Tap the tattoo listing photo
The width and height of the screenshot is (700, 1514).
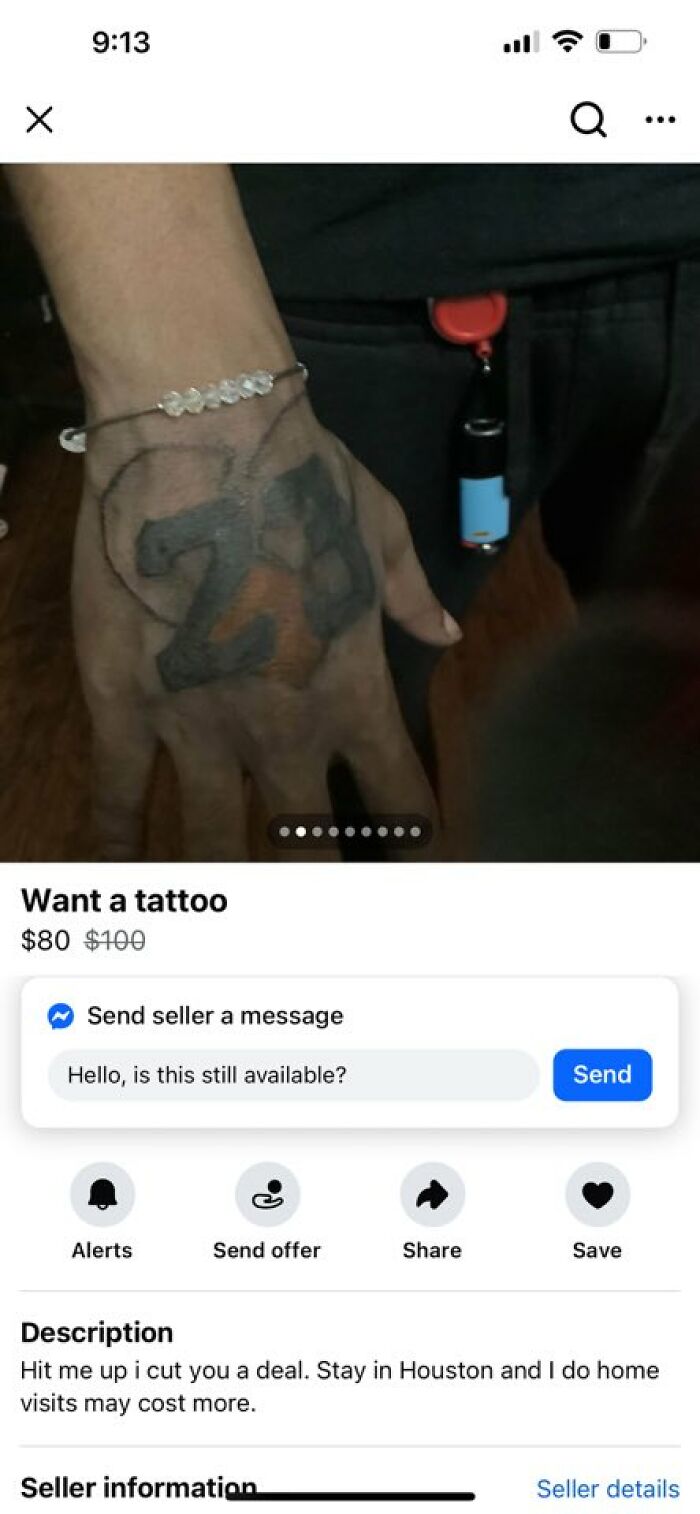coord(350,512)
